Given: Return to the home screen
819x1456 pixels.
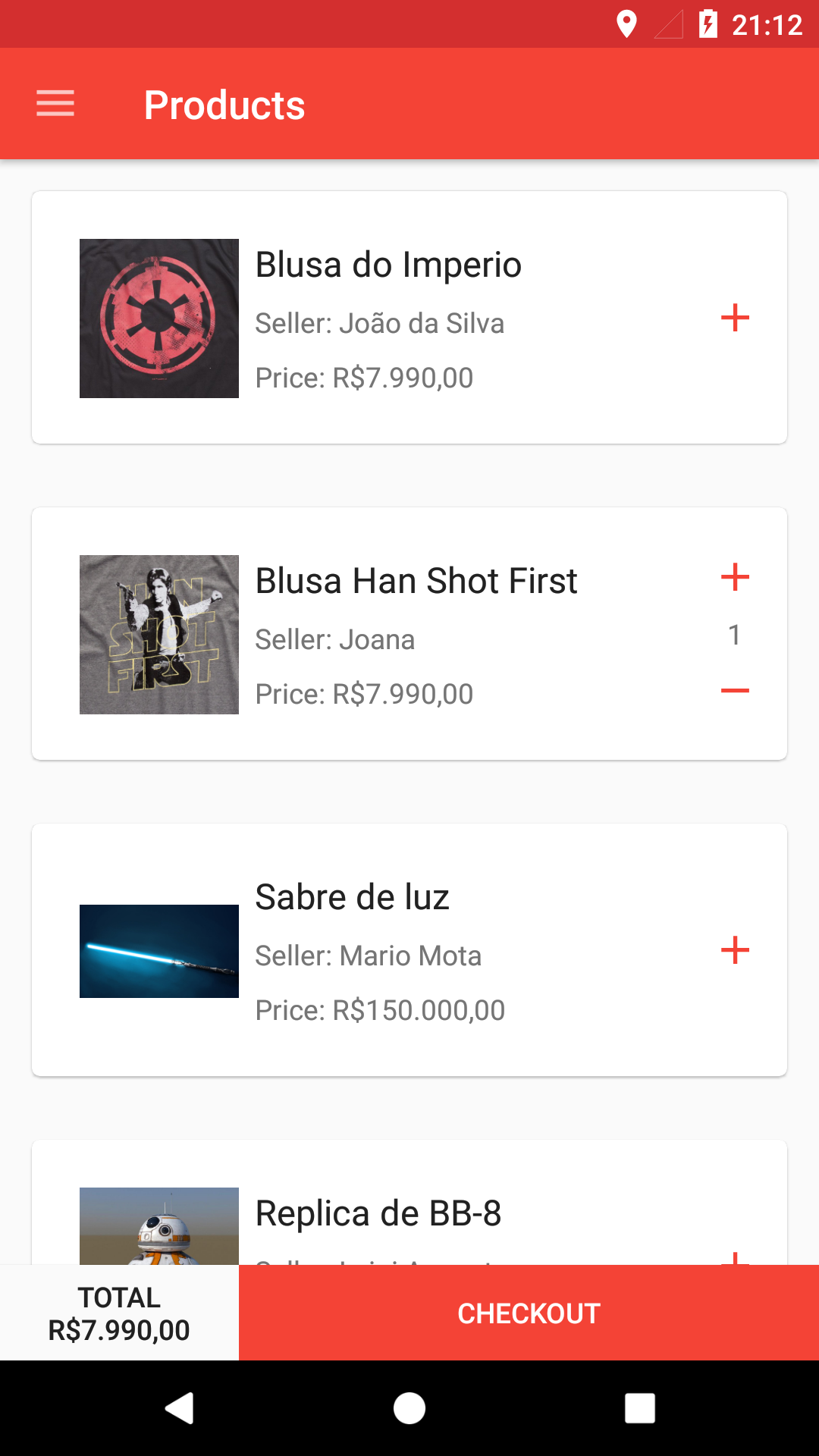Looking at the screenshot, I should coord(409,1408).
